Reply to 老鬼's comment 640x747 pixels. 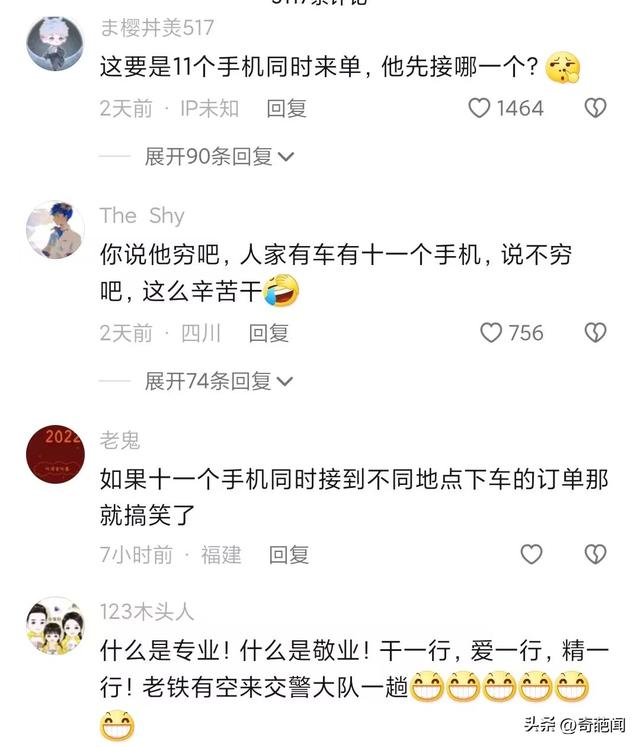point(288,554)
